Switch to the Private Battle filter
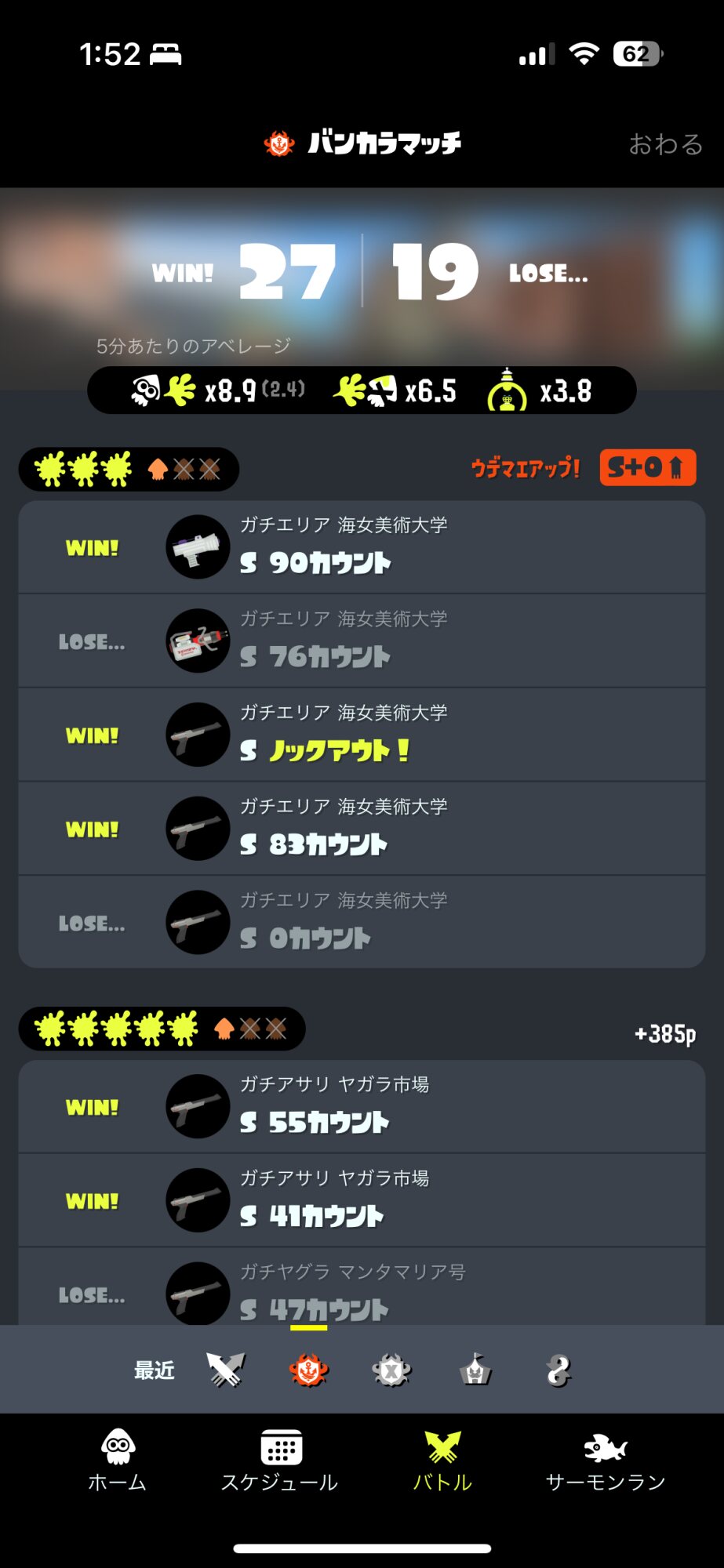Image resolution: width=724 pixels, height=1568 pixels. tap(558, 1370)
